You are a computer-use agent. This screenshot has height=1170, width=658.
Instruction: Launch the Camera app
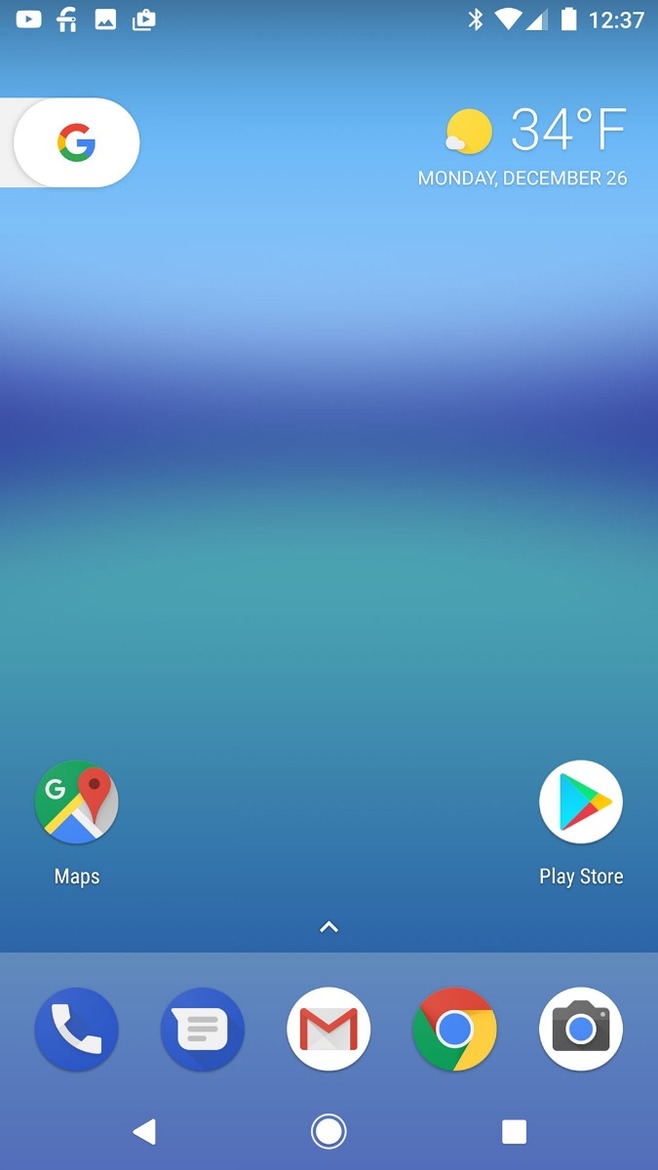[x=581, y=1029]
